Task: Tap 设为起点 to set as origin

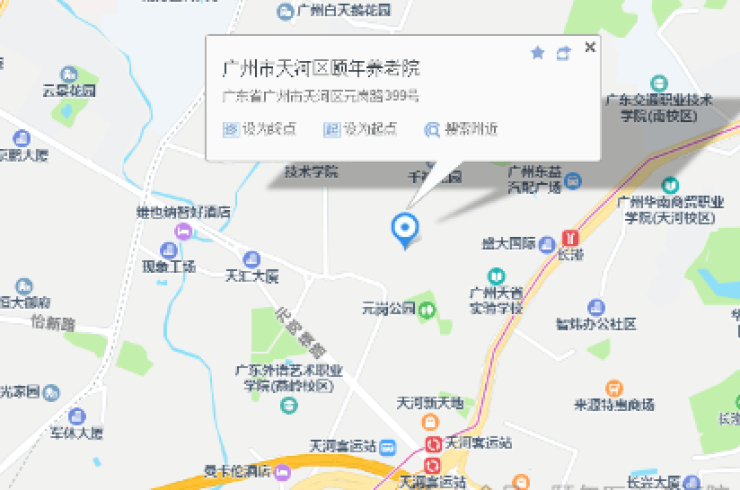Action: (360, 129)
